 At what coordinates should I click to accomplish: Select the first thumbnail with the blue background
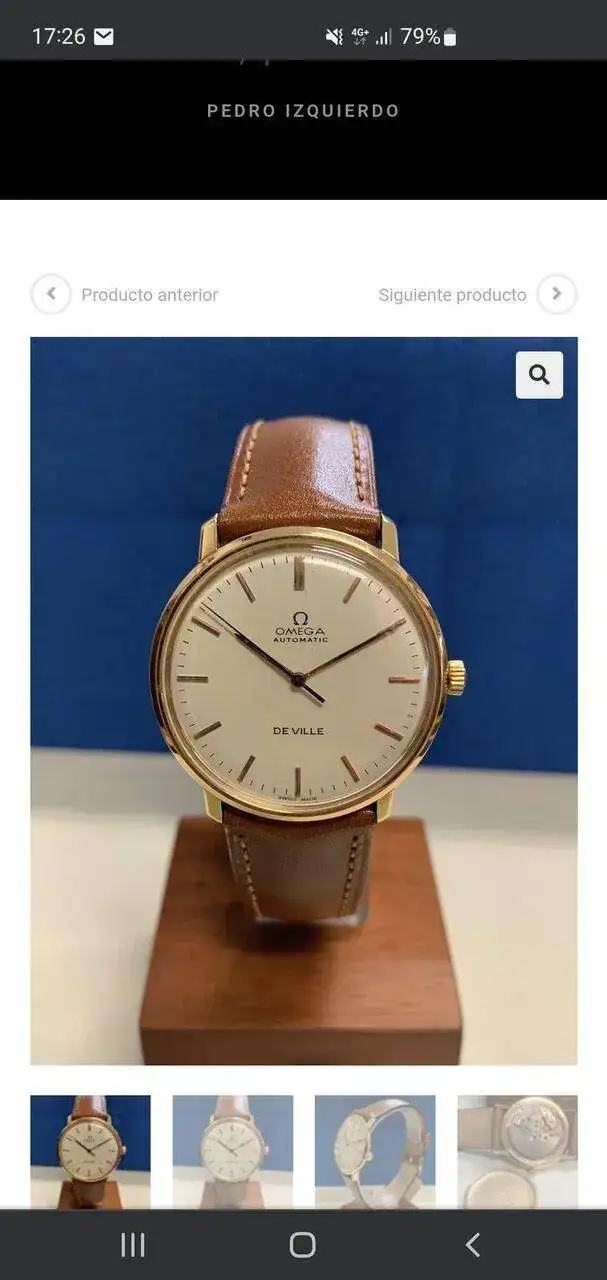pos(90,1152)
